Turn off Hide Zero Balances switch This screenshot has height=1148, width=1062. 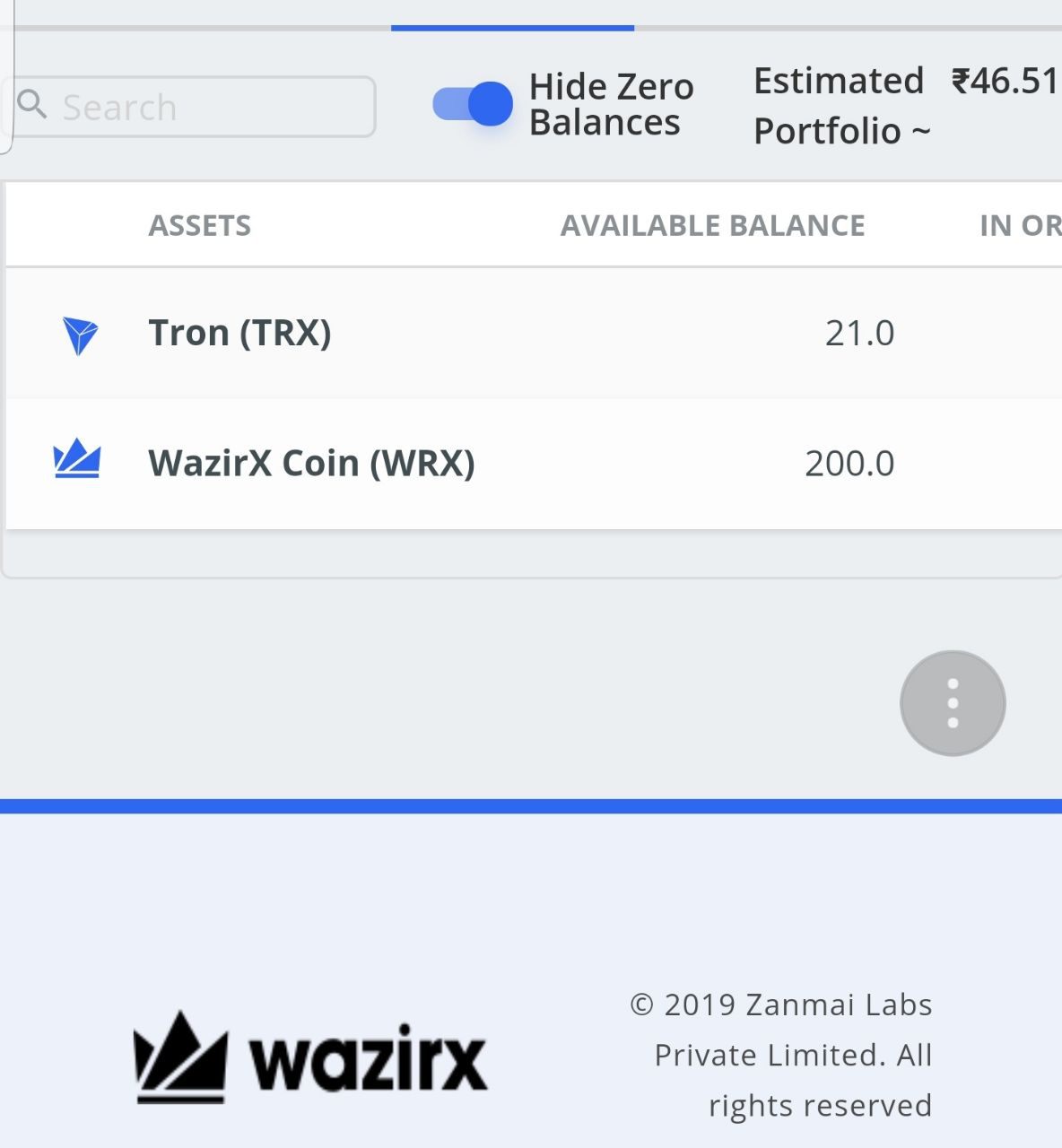[x=473, y=104]
